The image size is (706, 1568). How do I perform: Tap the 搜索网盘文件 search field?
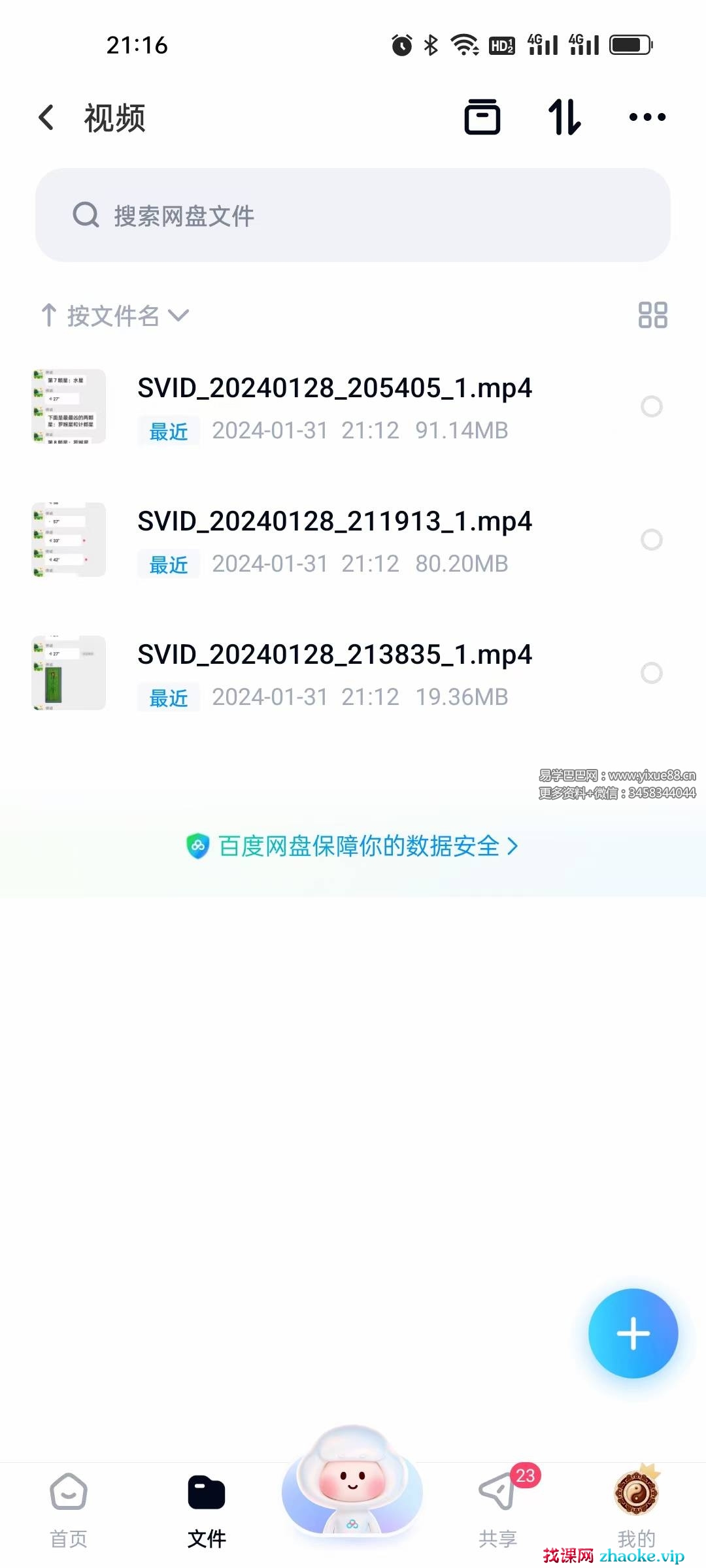click(x=353, y=216)
